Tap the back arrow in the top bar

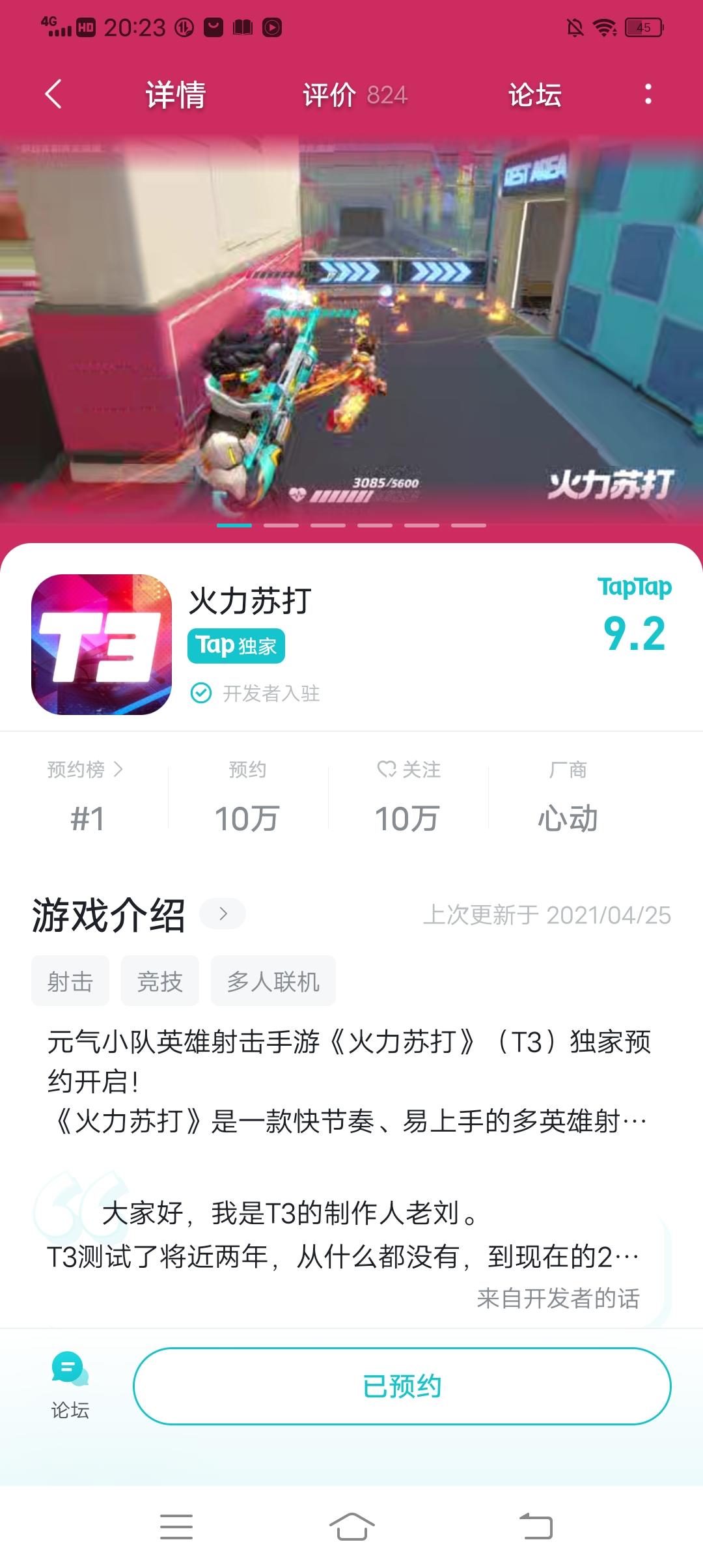coord(52,94)
